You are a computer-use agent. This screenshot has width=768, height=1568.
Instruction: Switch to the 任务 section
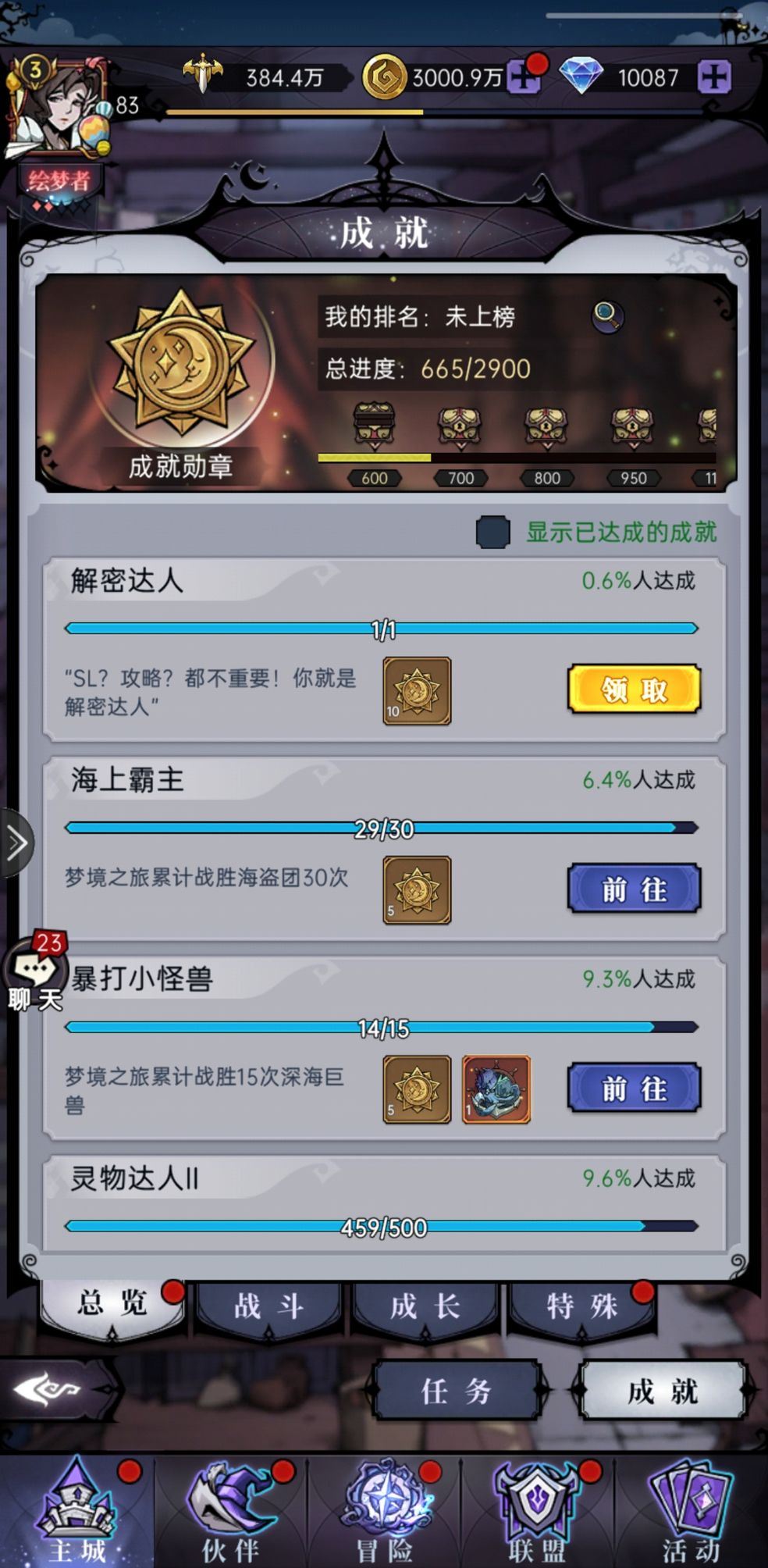pos(457,1391)
